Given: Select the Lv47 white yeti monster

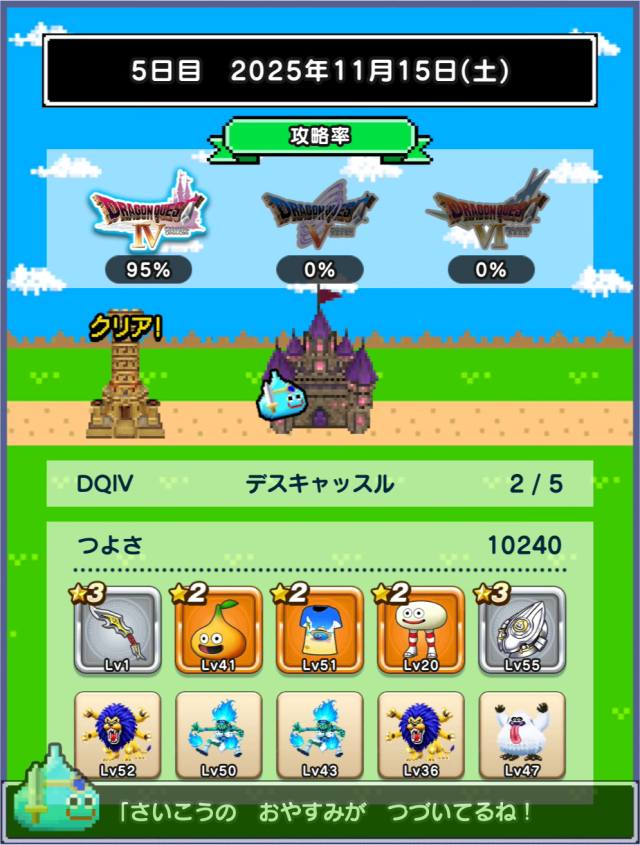Looking at the screenshot, I should [522, 735].
